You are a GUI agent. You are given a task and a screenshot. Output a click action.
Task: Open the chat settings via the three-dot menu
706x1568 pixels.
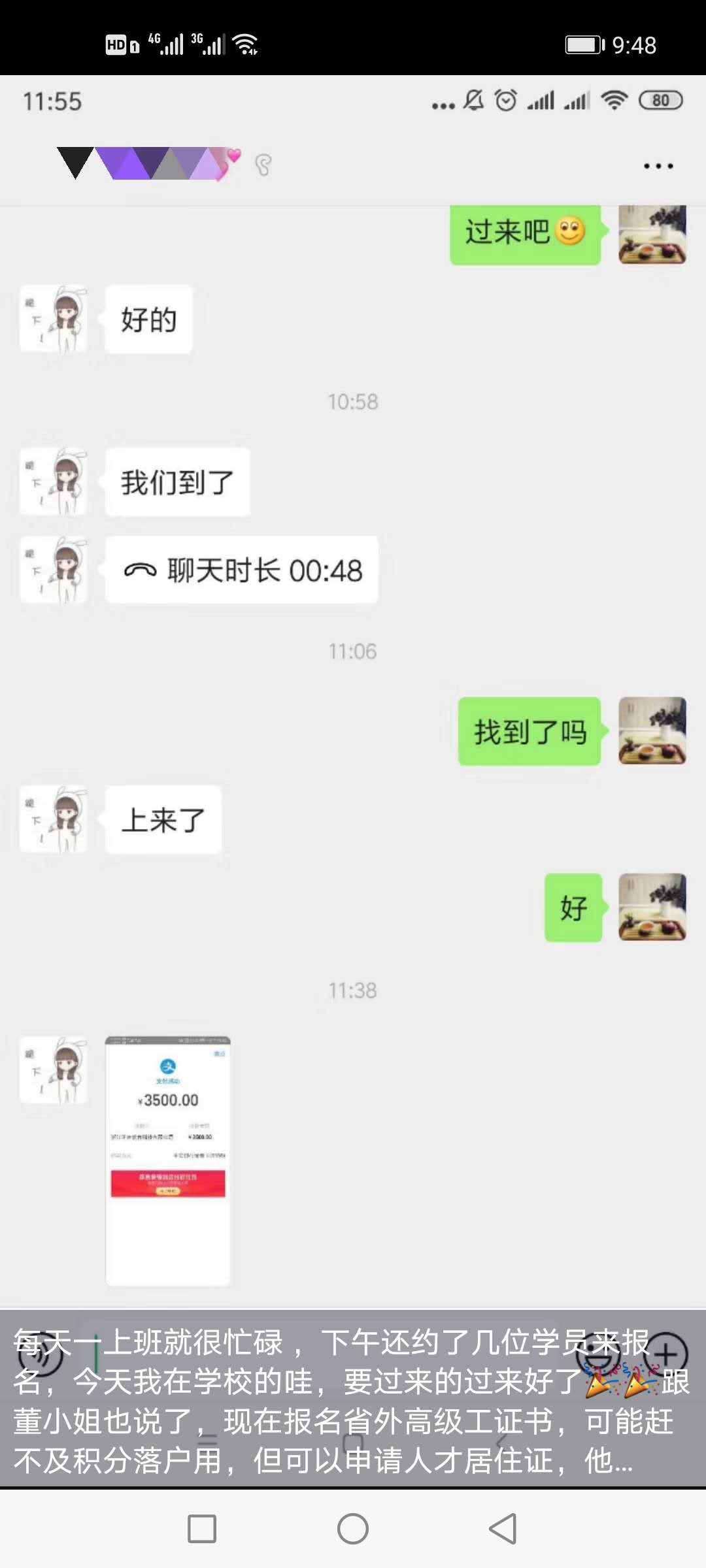tap(657, 167)
